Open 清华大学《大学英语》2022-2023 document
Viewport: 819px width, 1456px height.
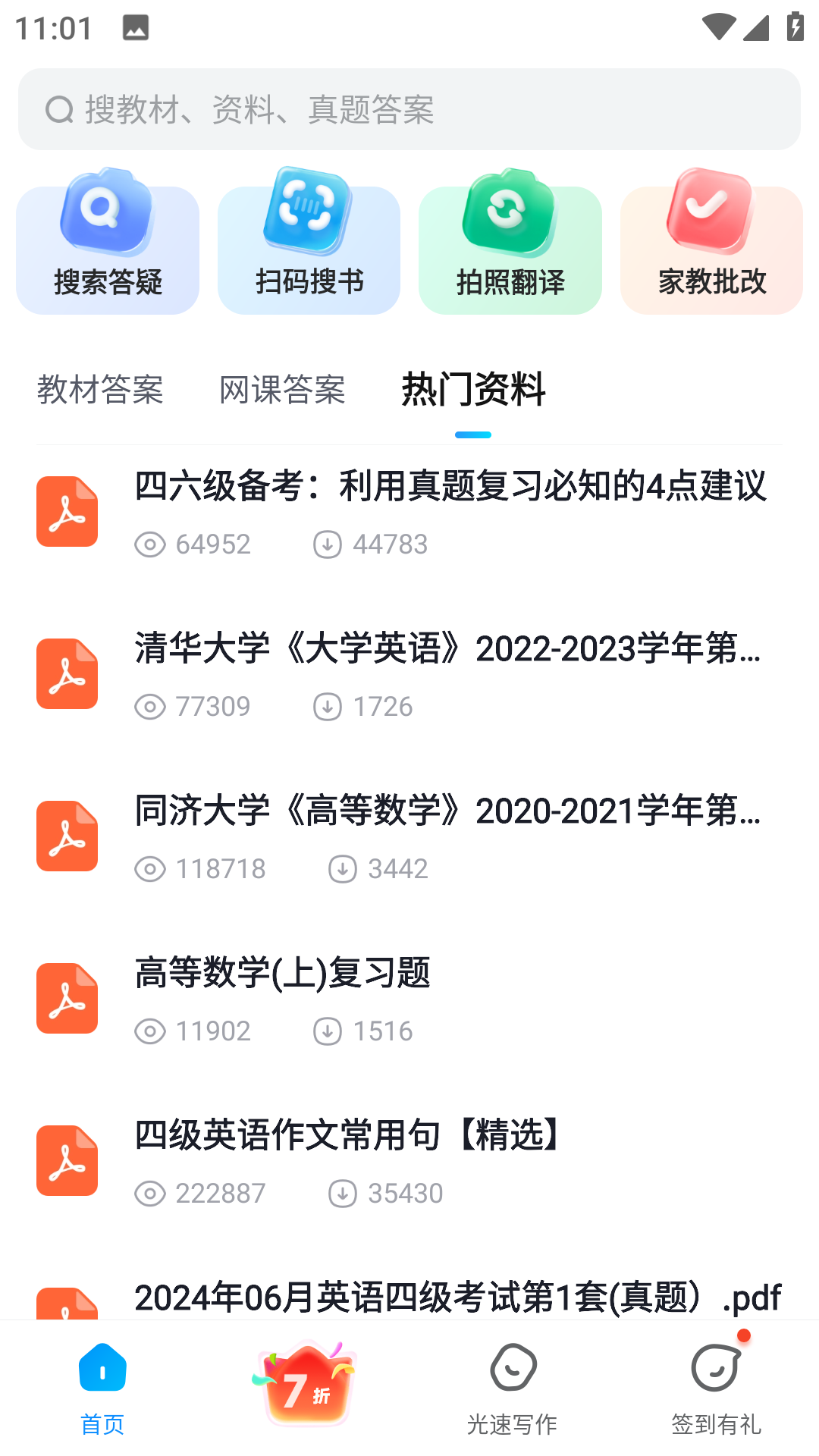[409, 674]
